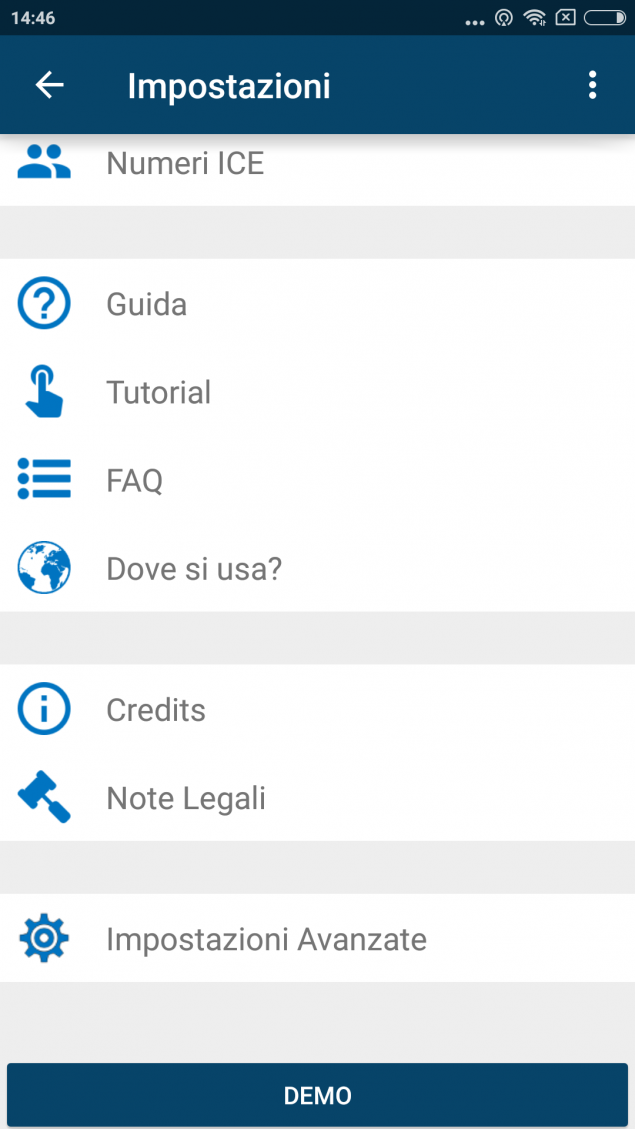This screenshot has height=1129, width=635.
Task: Open Impostazioni Avanzate
Action: (x=318, y=938)
